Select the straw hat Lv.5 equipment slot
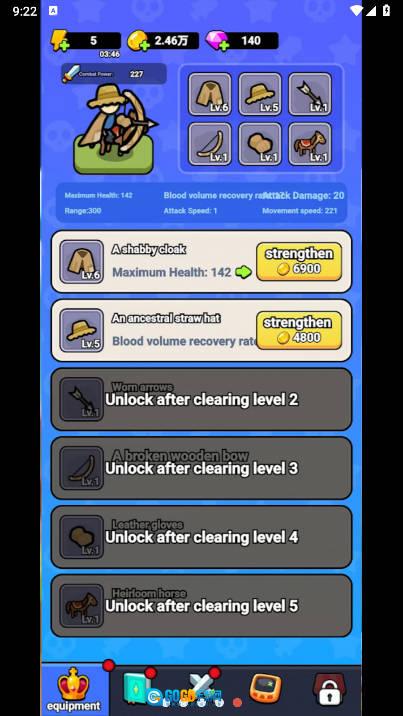403x716 pixels. click(x=260, y=94)
